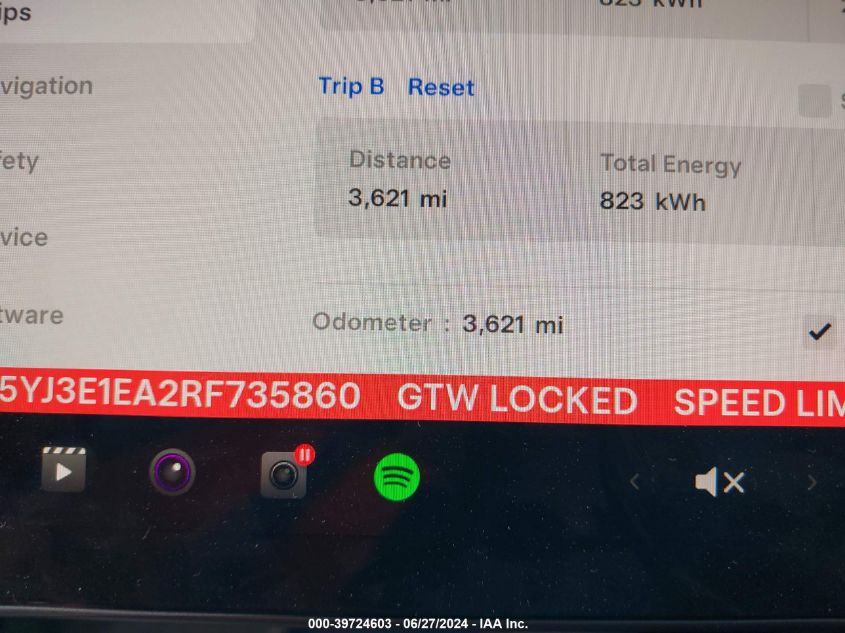Lower volume with the left chevron

[x=634, y=483]
